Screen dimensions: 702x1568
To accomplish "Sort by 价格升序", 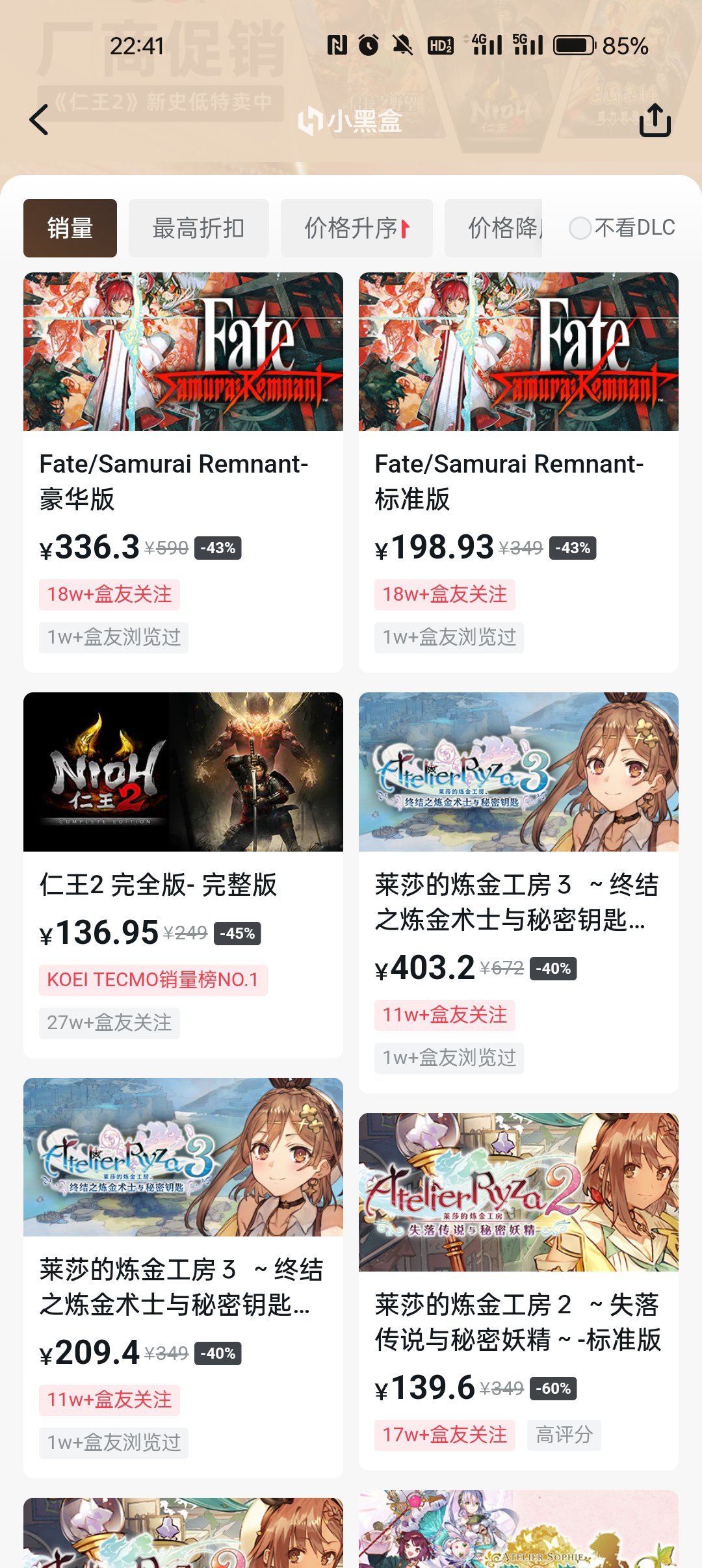I will pos(356,228).
